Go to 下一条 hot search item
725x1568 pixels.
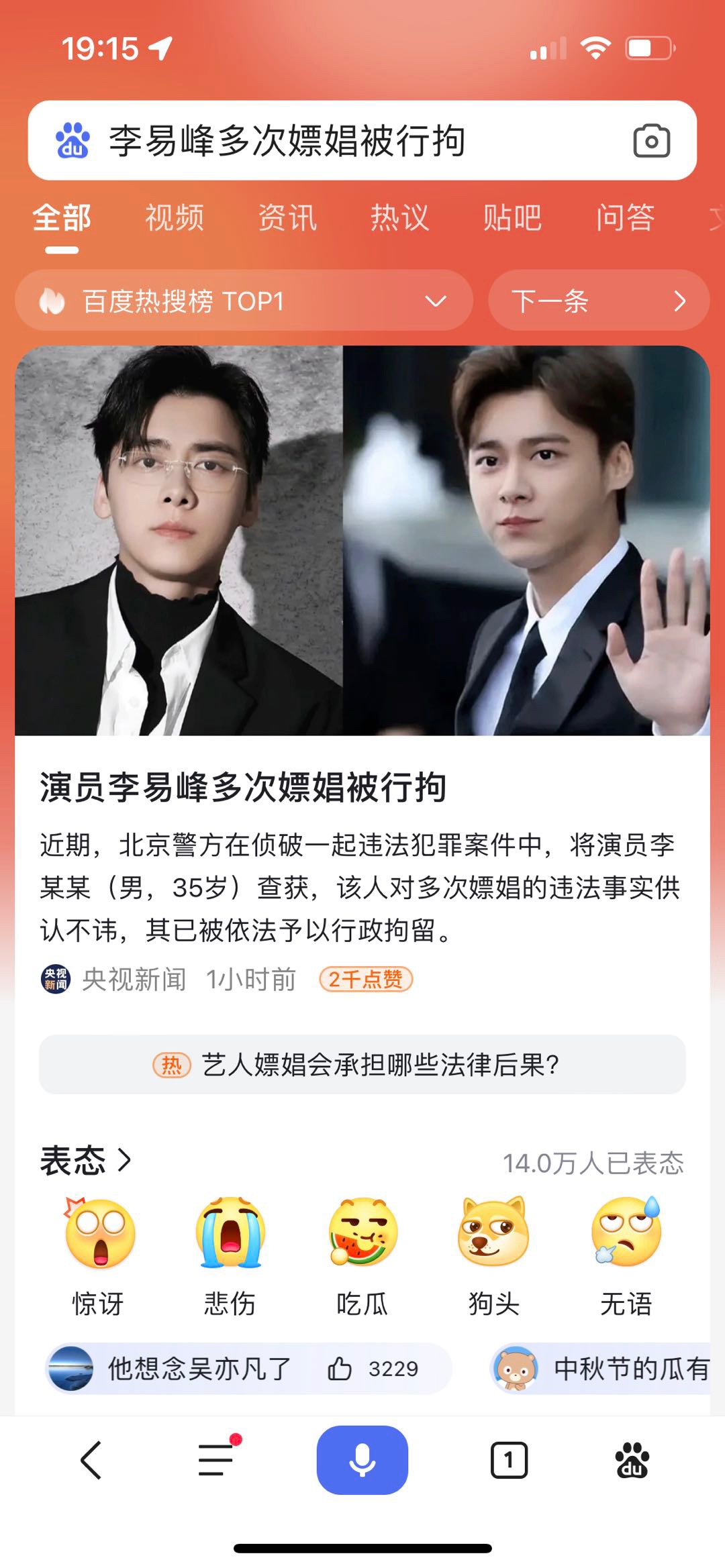click(x=598, y=301)
